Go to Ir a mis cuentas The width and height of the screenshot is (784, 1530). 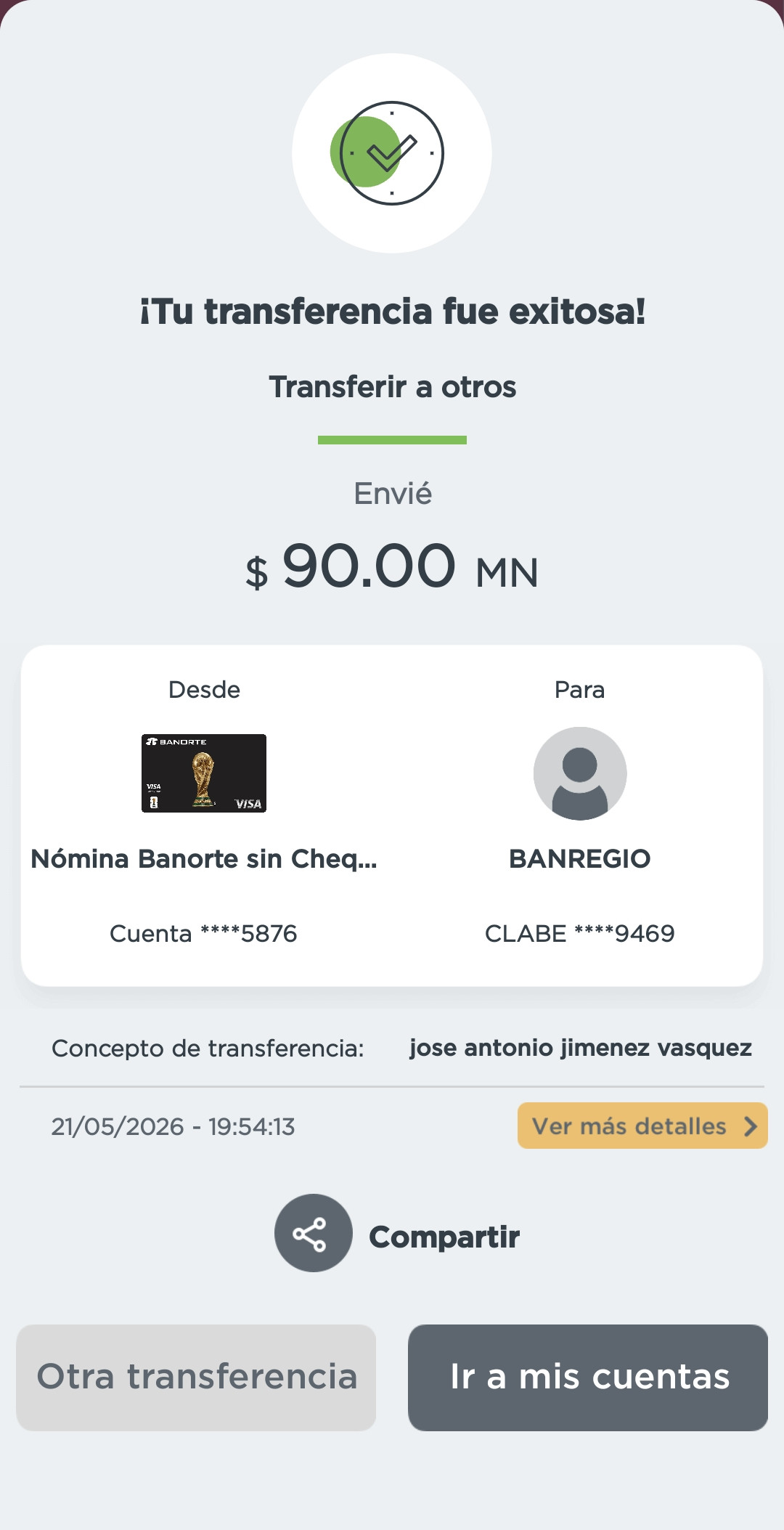click(x=588, y=1378)
